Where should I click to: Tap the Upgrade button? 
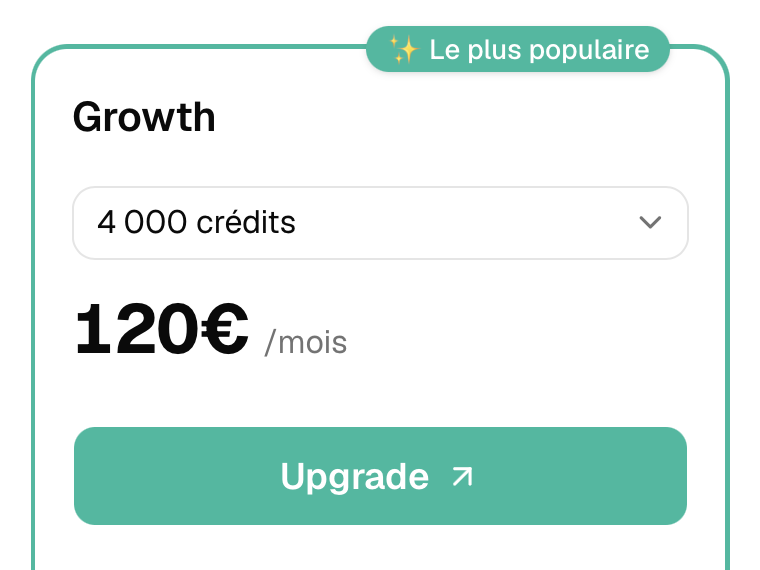point(380,476)
